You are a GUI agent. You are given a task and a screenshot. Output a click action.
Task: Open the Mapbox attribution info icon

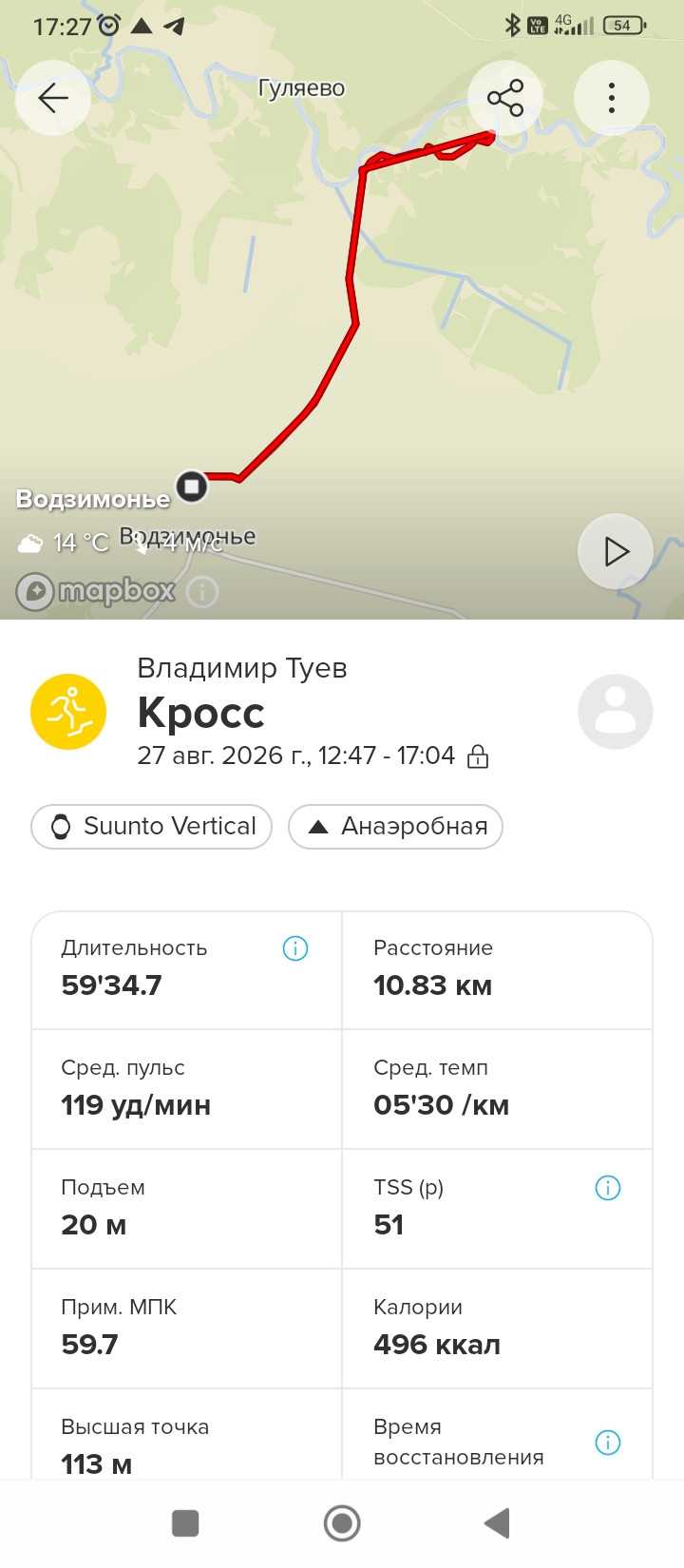202,592
